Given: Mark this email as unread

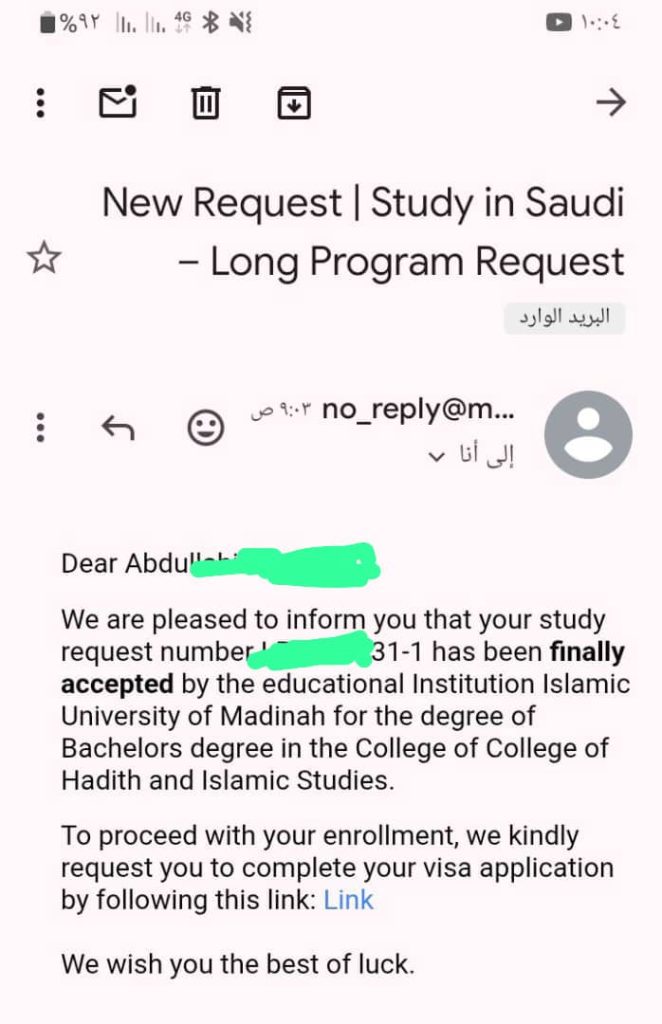Looking at the screenshot, I should [118, 102].
